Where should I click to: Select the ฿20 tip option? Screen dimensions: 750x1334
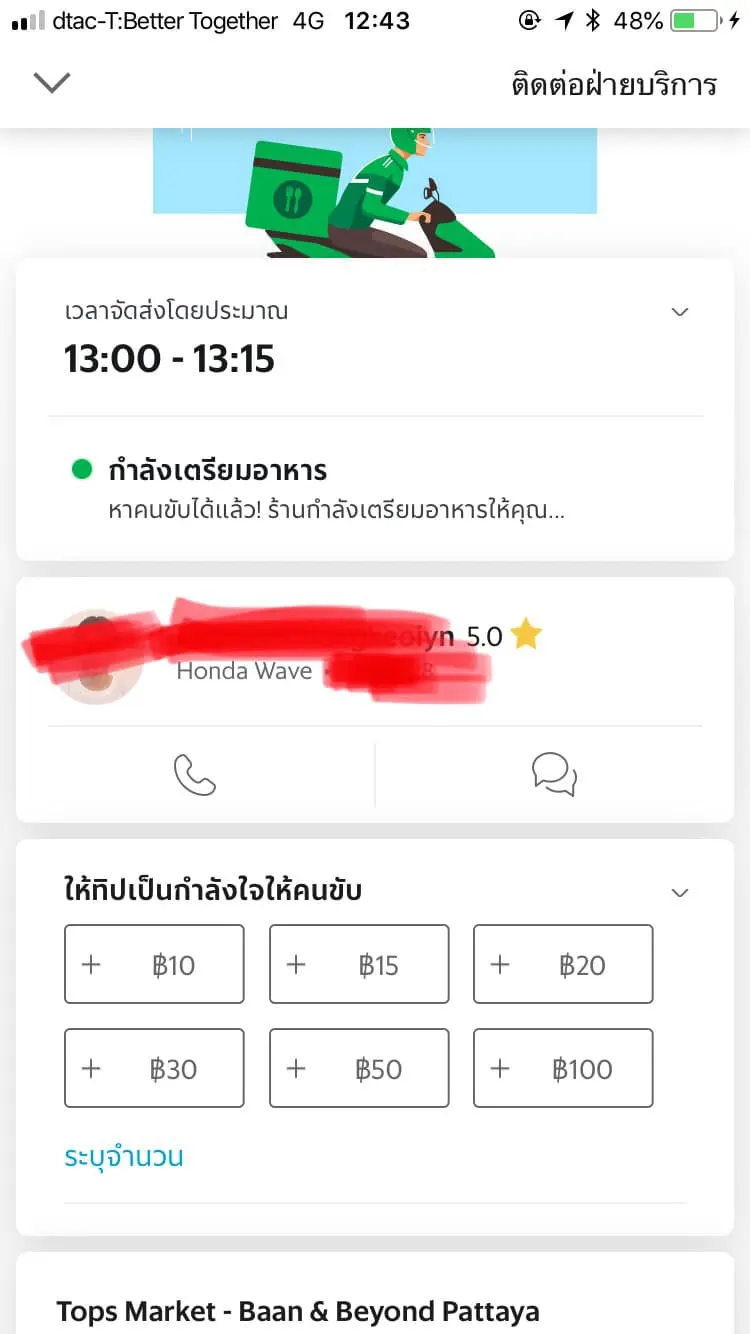(563, 964)
